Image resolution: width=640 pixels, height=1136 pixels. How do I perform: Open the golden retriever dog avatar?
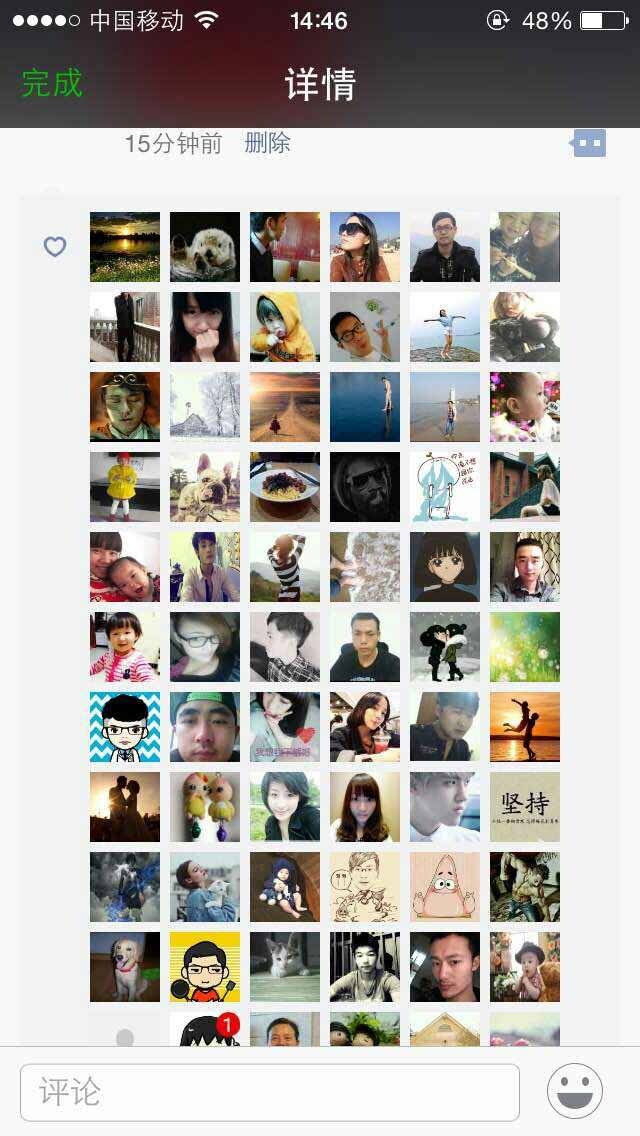125,967
